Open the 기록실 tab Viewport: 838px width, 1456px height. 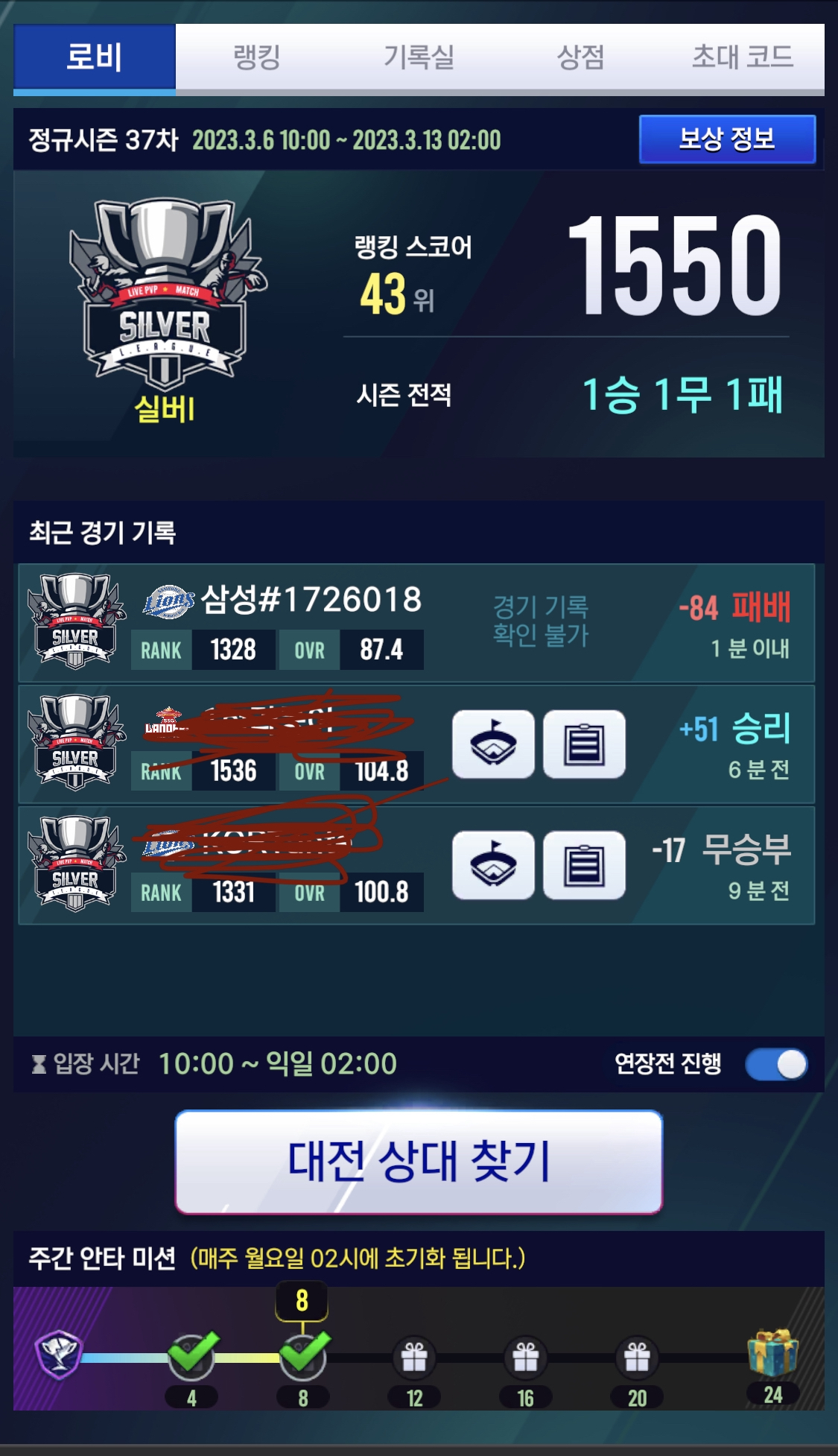419,57
